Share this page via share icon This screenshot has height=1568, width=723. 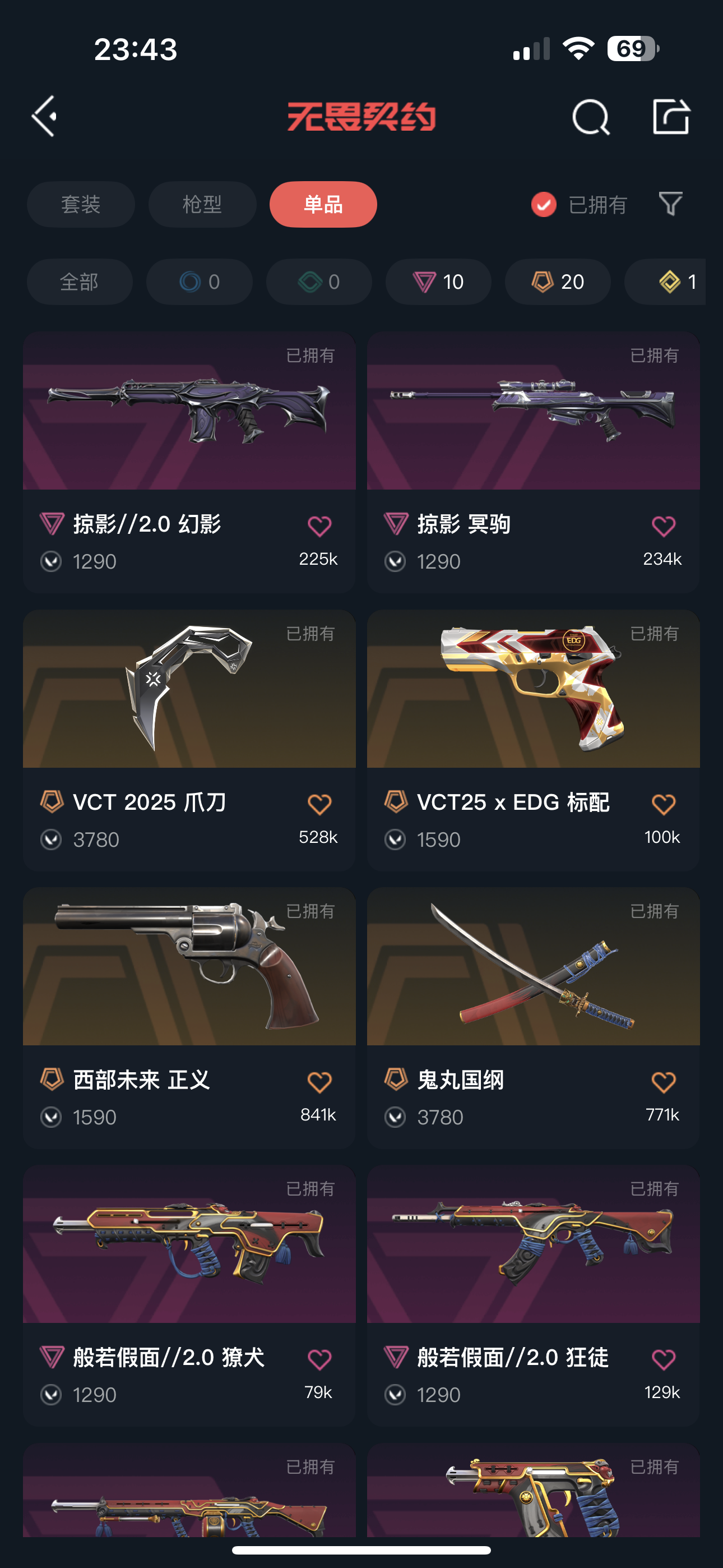(x=671, y=116)
